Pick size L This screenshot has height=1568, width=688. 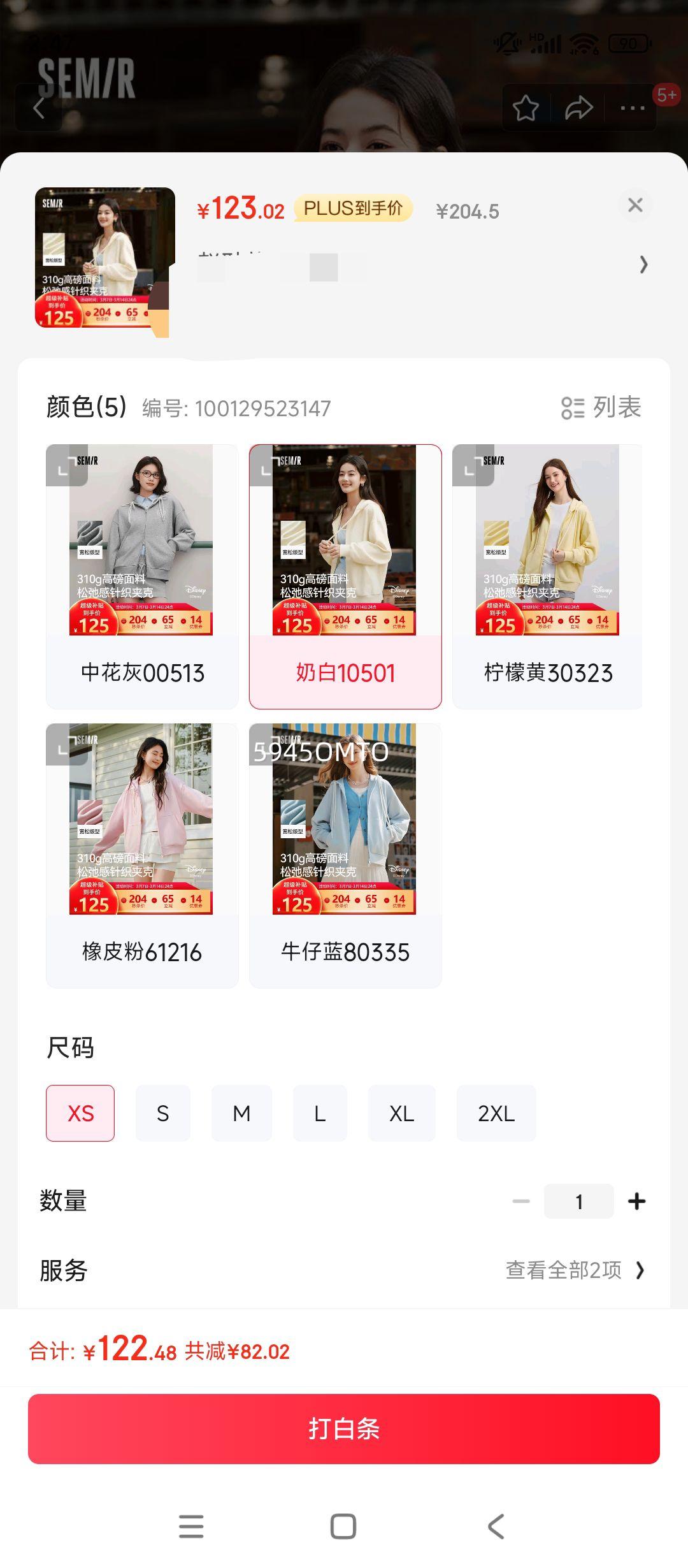(x=320, y=1114)
